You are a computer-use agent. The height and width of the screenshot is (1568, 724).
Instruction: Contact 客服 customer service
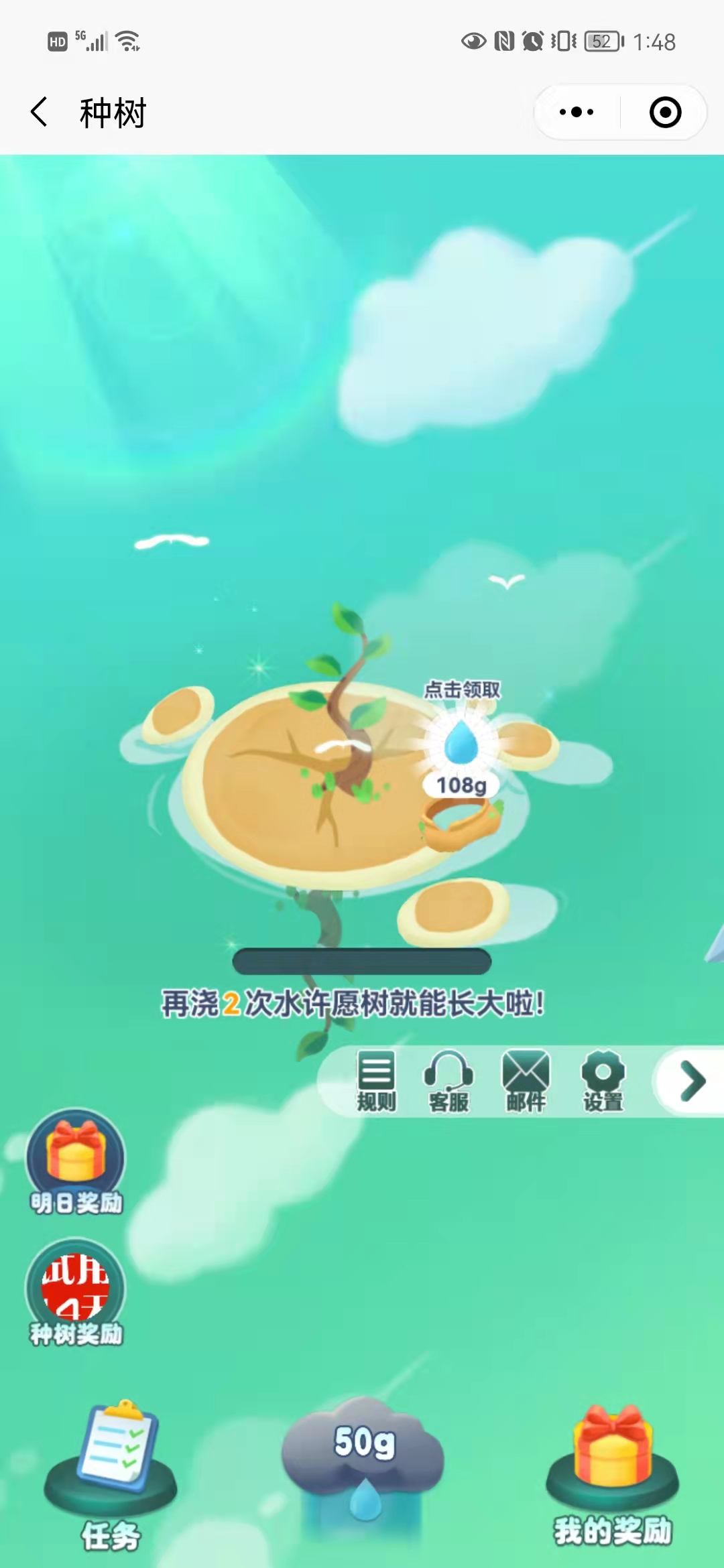pyautogui.click(x=448, y=1080)
